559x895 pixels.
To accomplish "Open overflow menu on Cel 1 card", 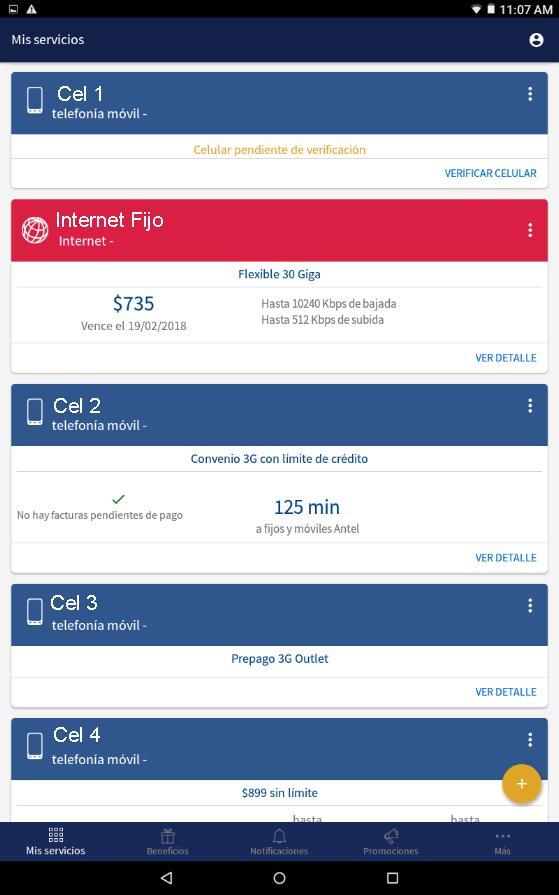I will tap(530, 94).
